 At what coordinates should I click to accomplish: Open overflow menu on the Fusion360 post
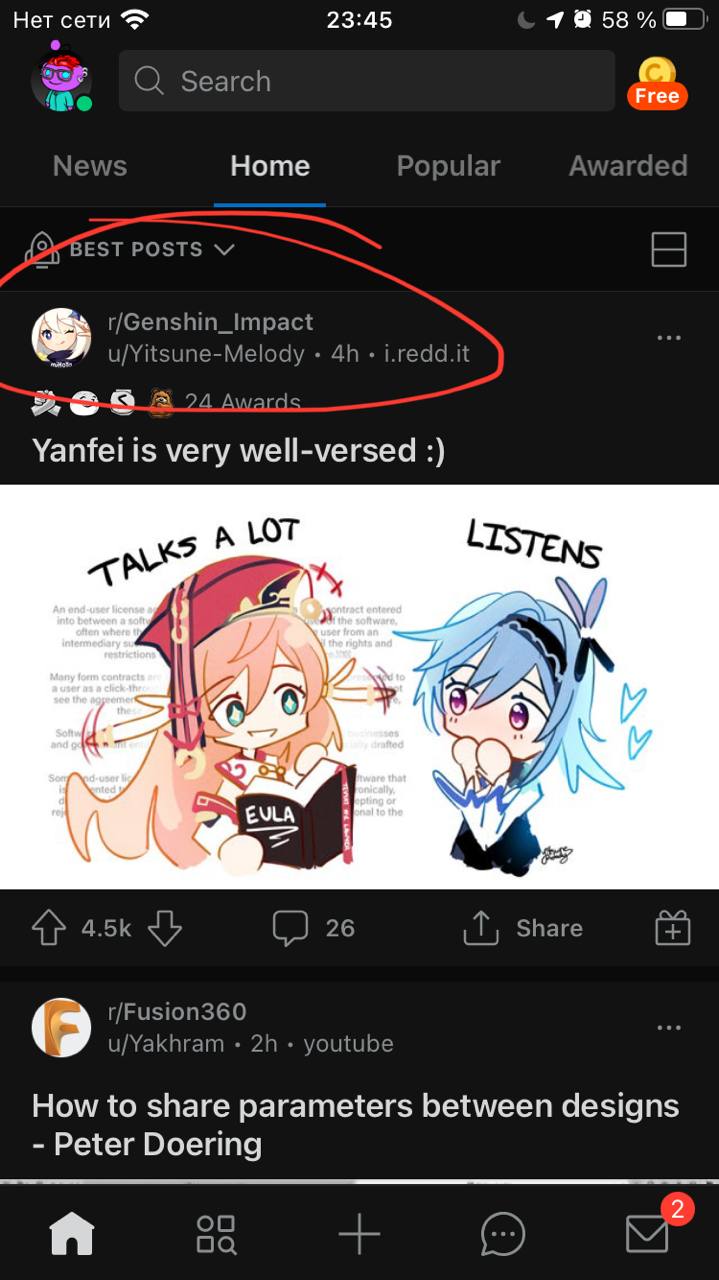tap(669, 1027)
